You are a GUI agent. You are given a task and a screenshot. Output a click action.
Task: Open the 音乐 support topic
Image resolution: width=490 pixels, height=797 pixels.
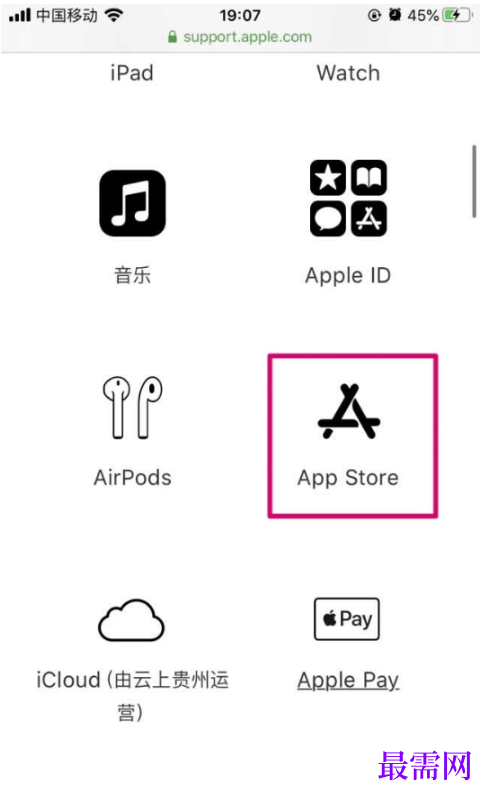tap(132, 226)
